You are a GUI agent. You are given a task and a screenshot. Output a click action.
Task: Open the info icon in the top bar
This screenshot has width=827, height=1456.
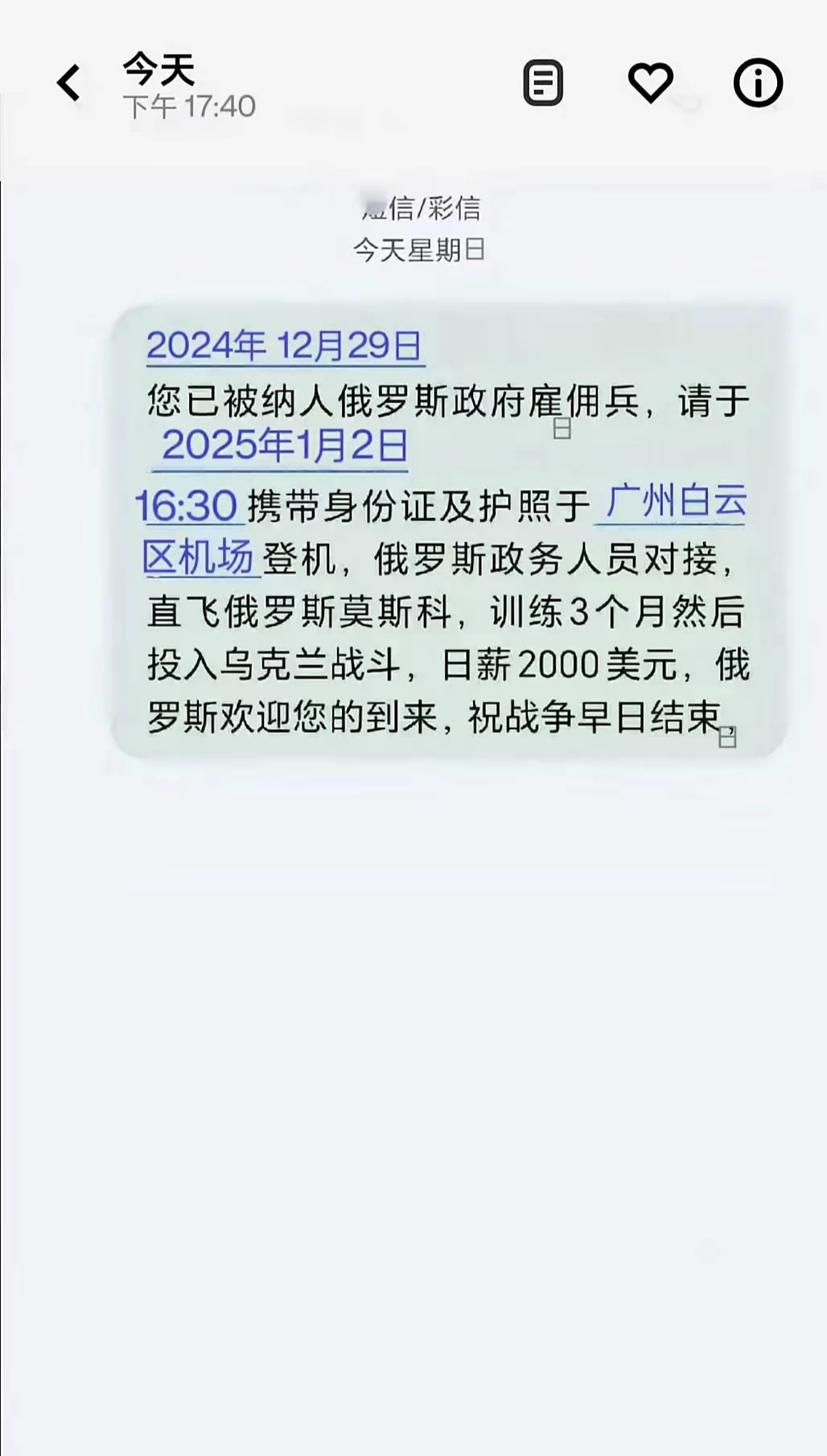(758, 83)
